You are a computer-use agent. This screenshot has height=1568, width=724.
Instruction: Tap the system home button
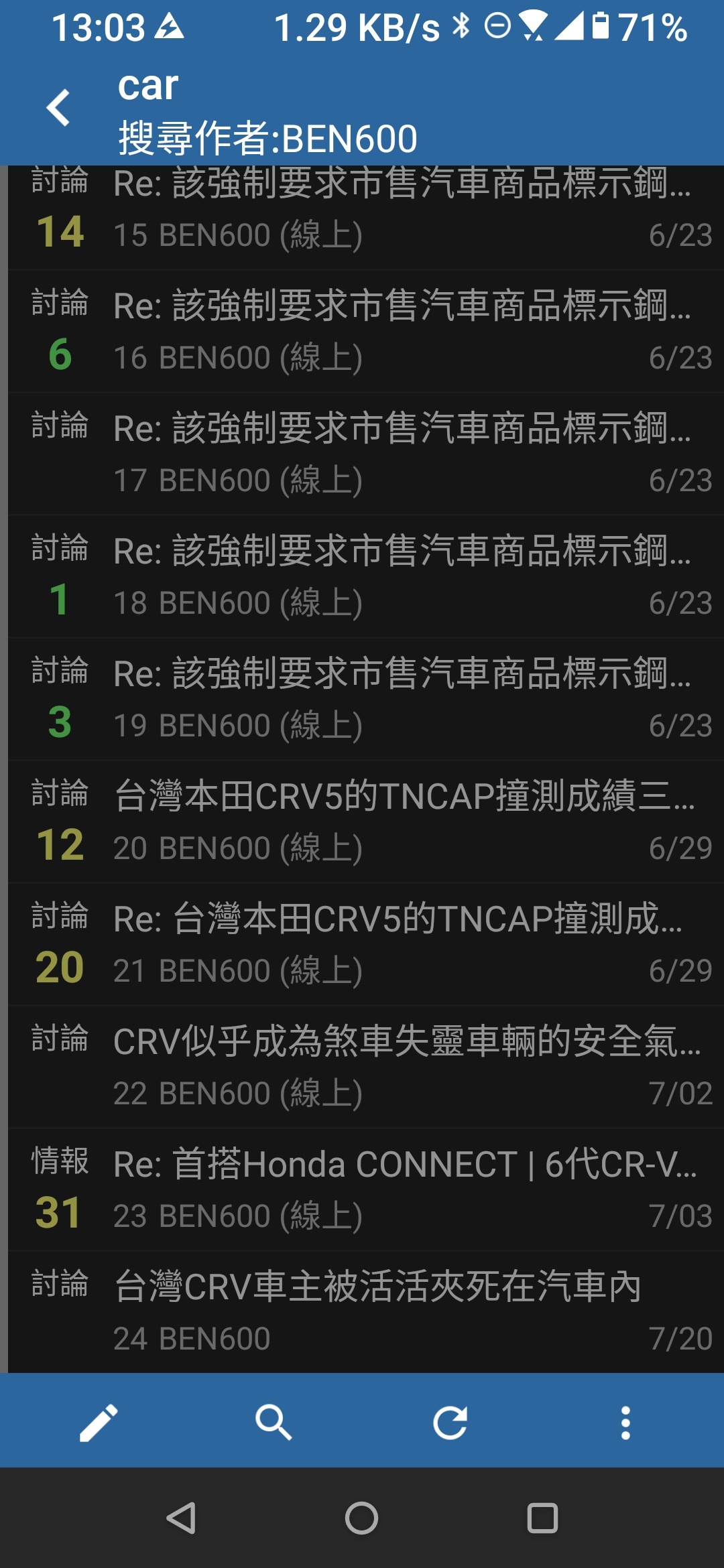click(x=361, y=1518)
